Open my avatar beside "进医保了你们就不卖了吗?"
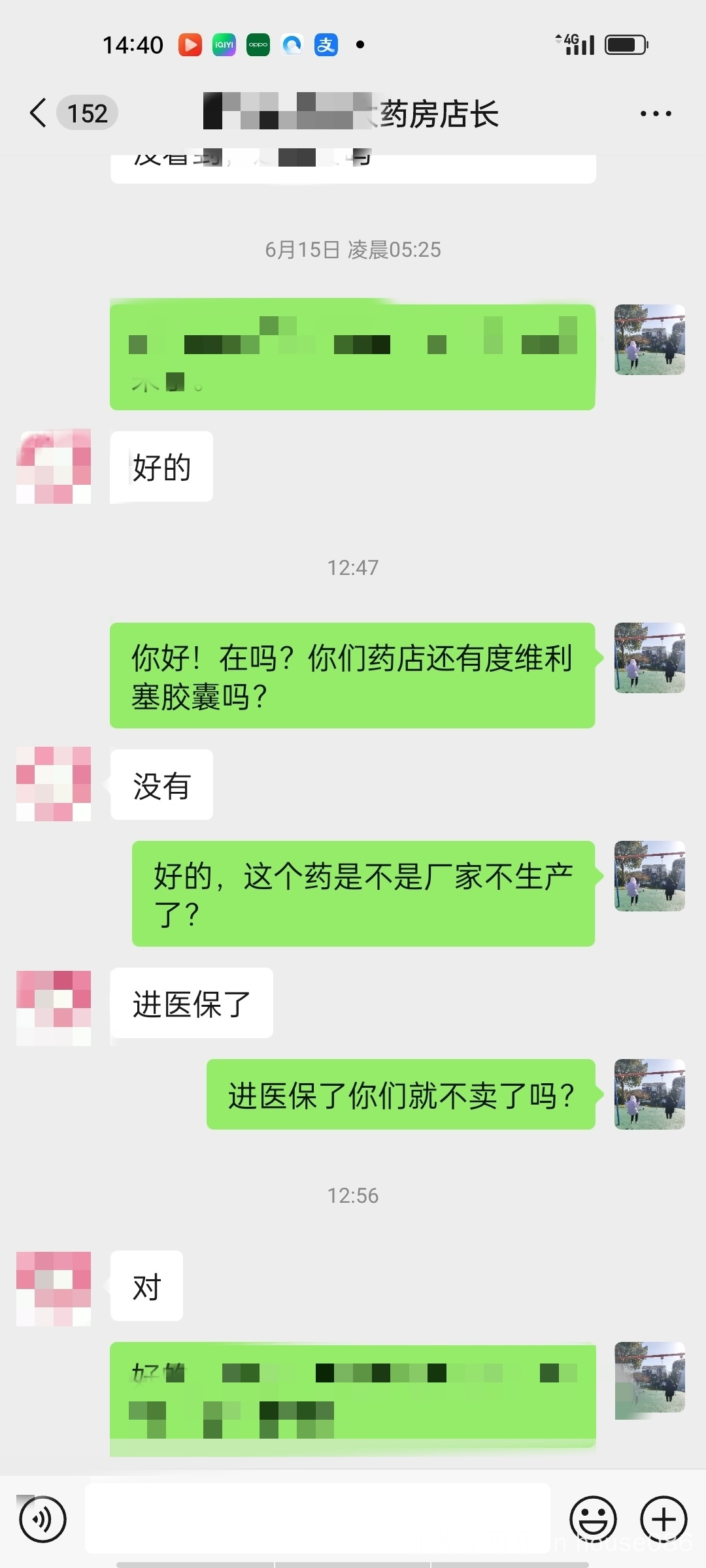The width and height of the screenshot is (706, 1568). tap(650, 1094)
